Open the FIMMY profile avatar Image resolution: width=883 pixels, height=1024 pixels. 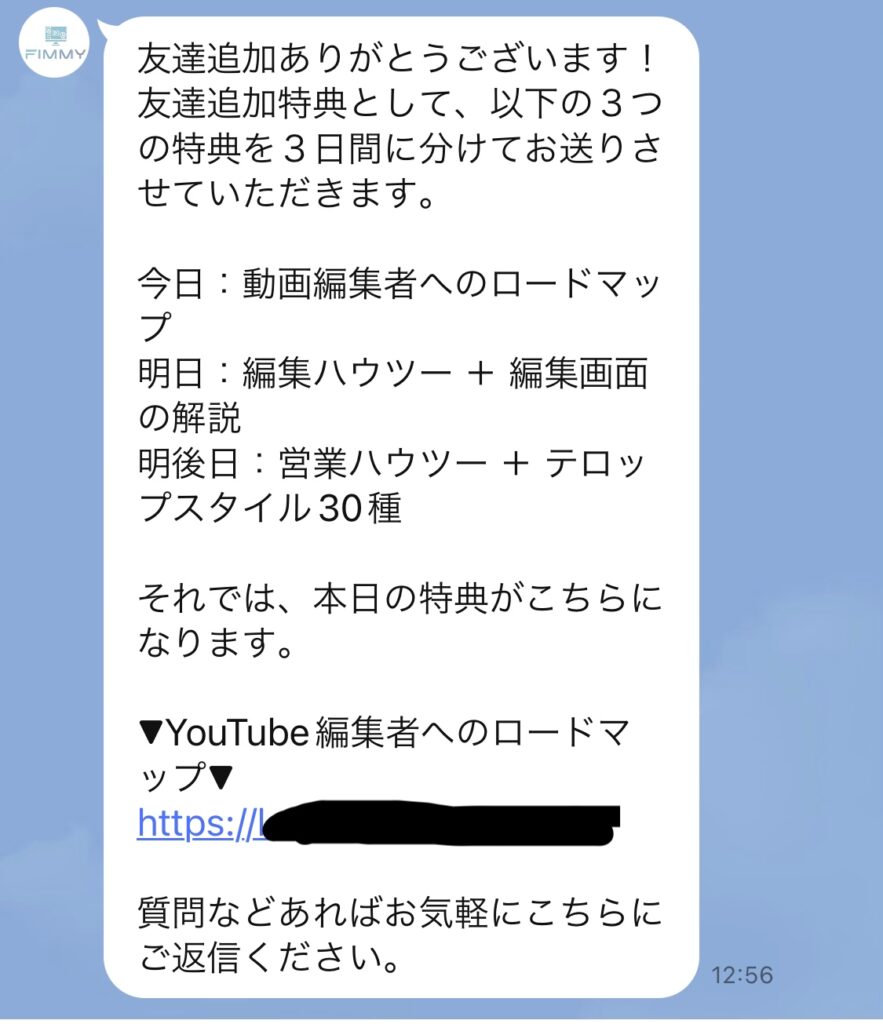[x=55, y=42]
